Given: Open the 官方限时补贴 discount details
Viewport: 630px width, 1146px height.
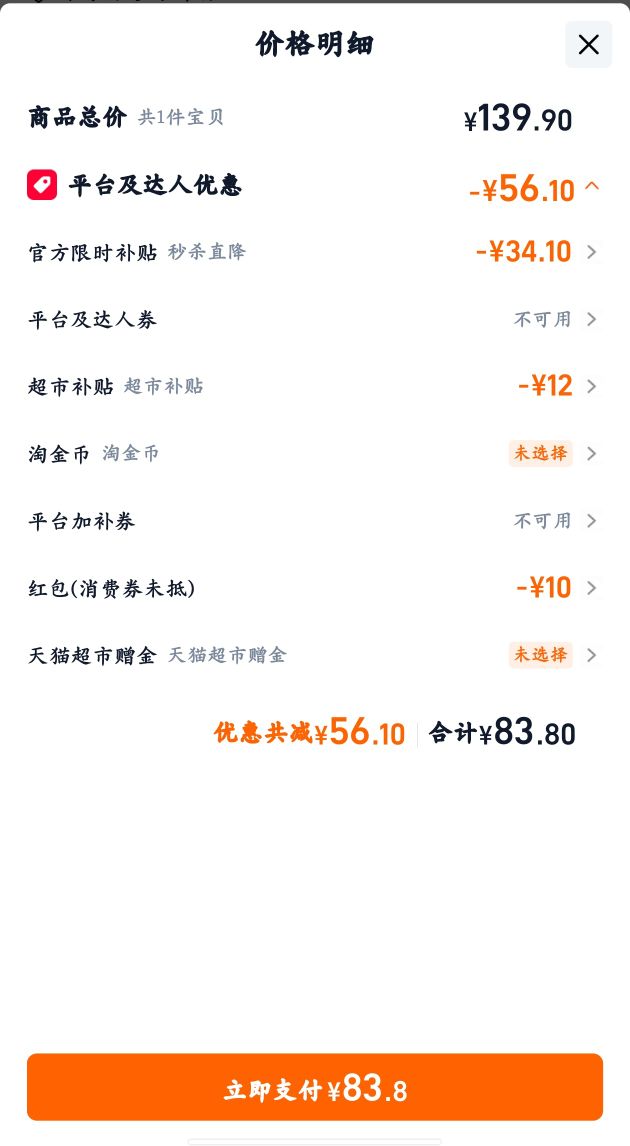Looking at the screenshot, I should [314, 252].
